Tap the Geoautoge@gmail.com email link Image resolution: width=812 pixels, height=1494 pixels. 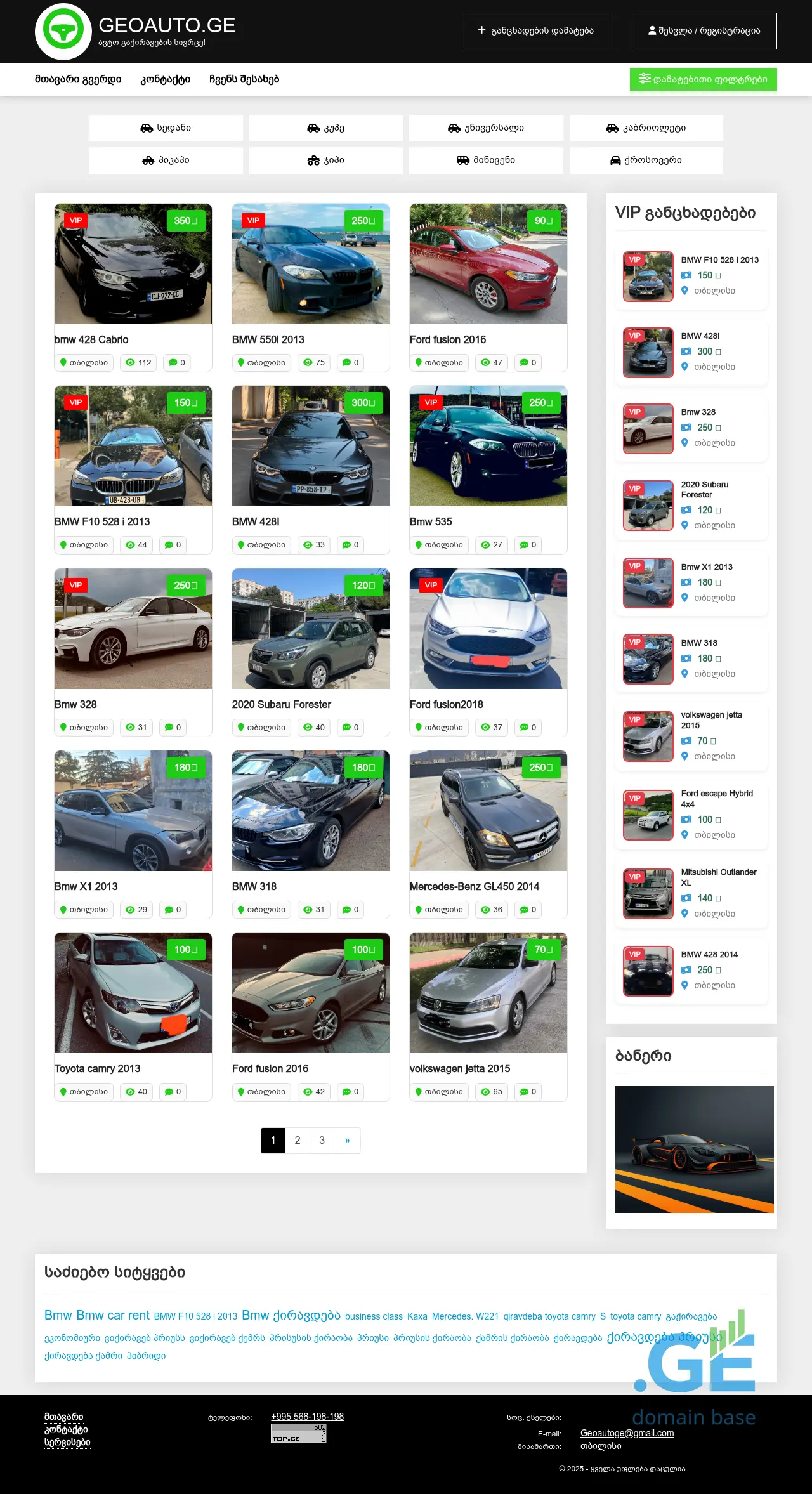(x=627, y=1433)
